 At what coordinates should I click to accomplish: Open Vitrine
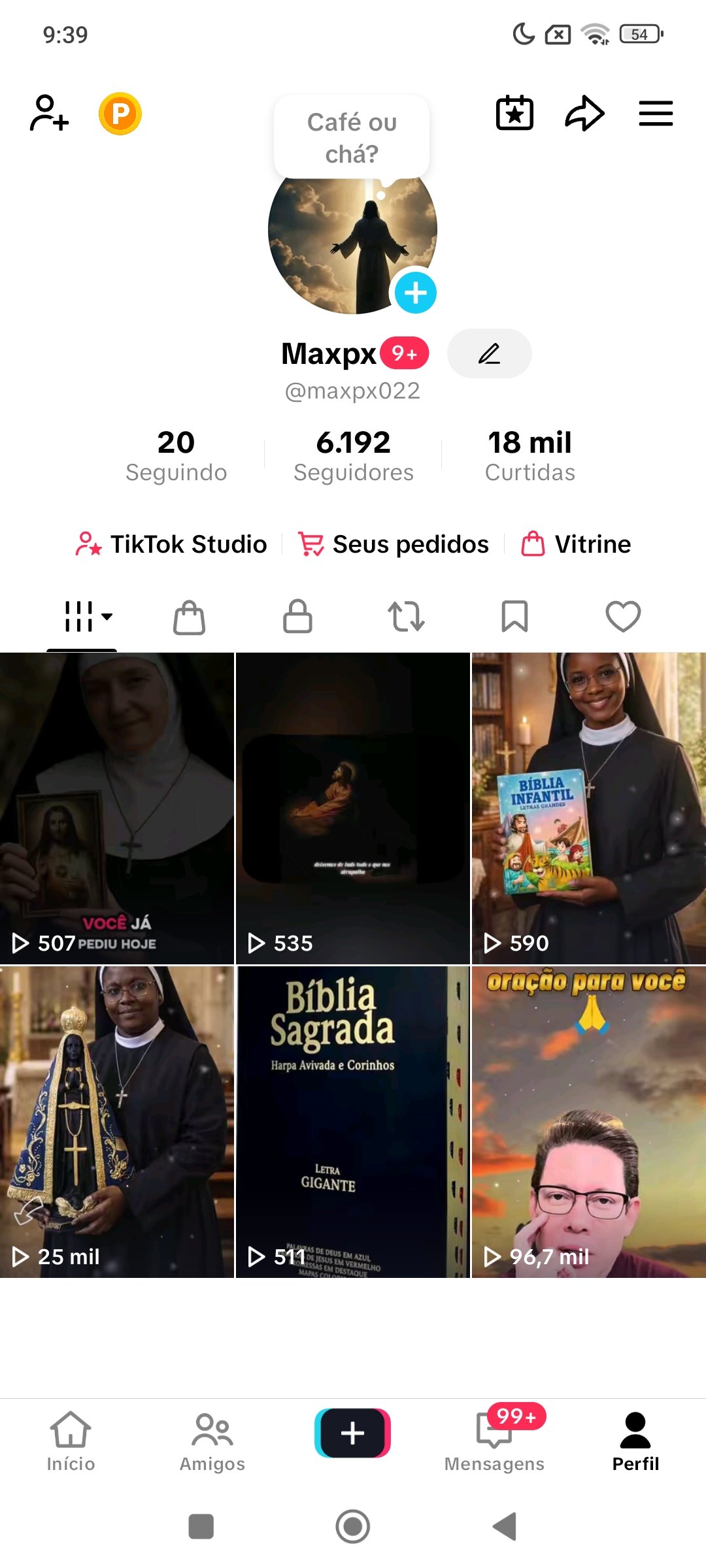coord(576,544)
